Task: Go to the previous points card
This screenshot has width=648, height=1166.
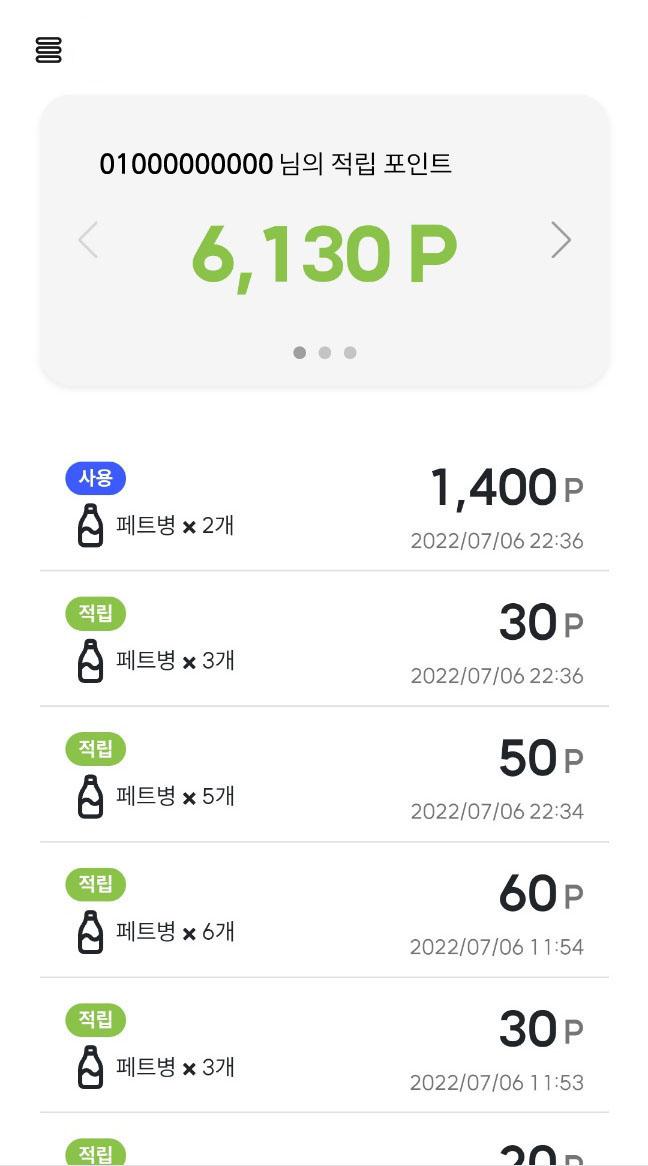Action: (x=88, y=240)
